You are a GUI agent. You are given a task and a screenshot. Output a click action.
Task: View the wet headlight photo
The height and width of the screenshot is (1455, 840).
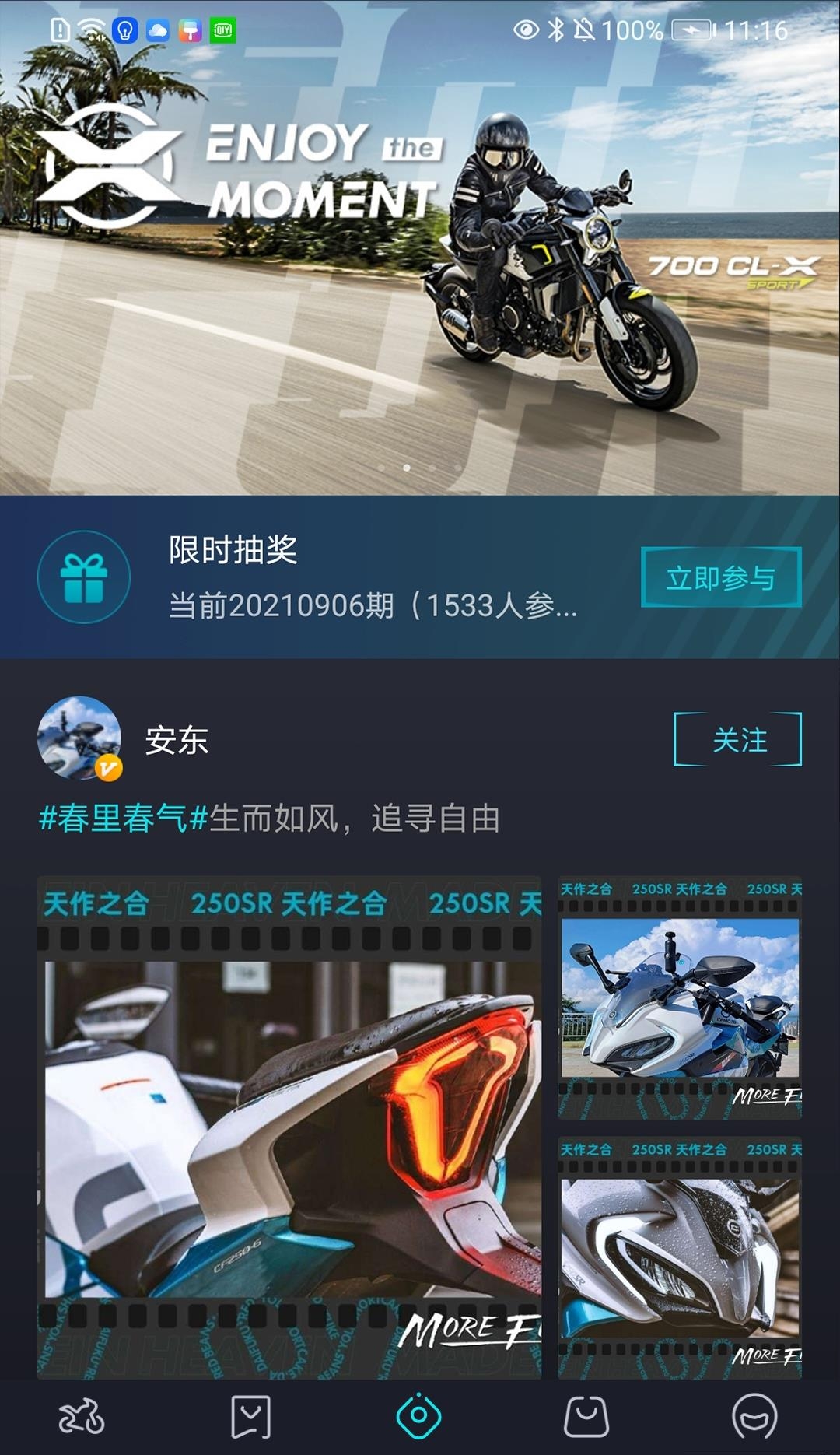(680, 1259)
